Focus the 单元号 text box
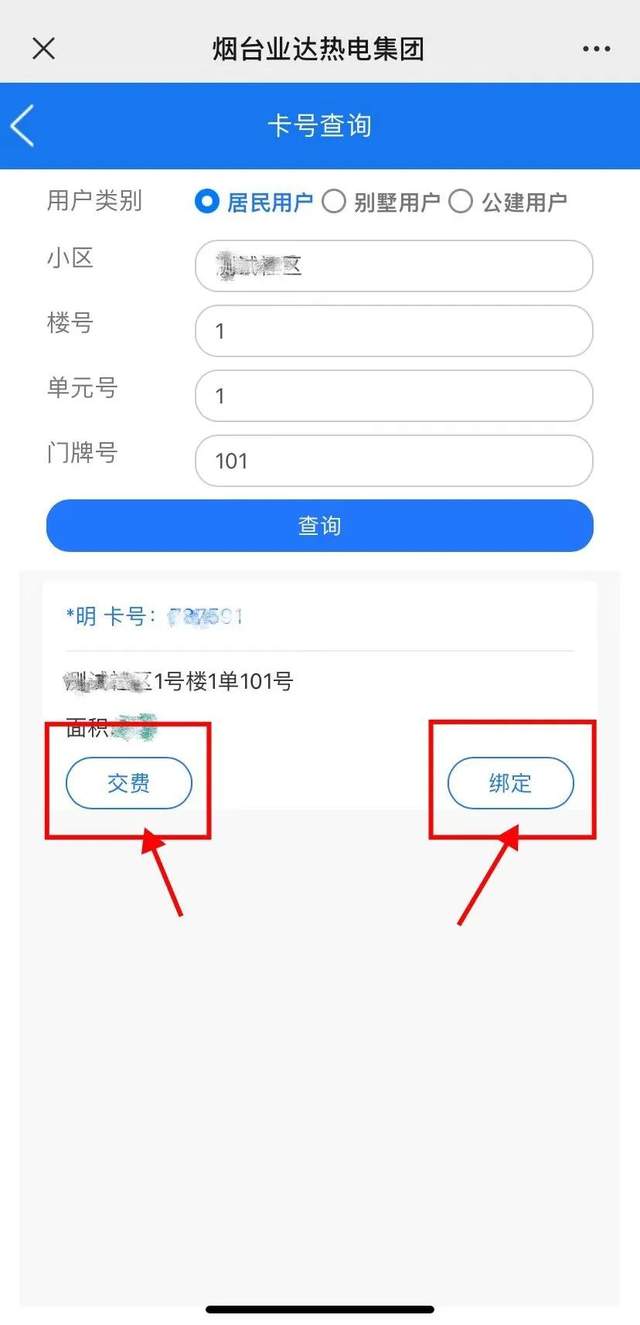 (x=394, y=396)
